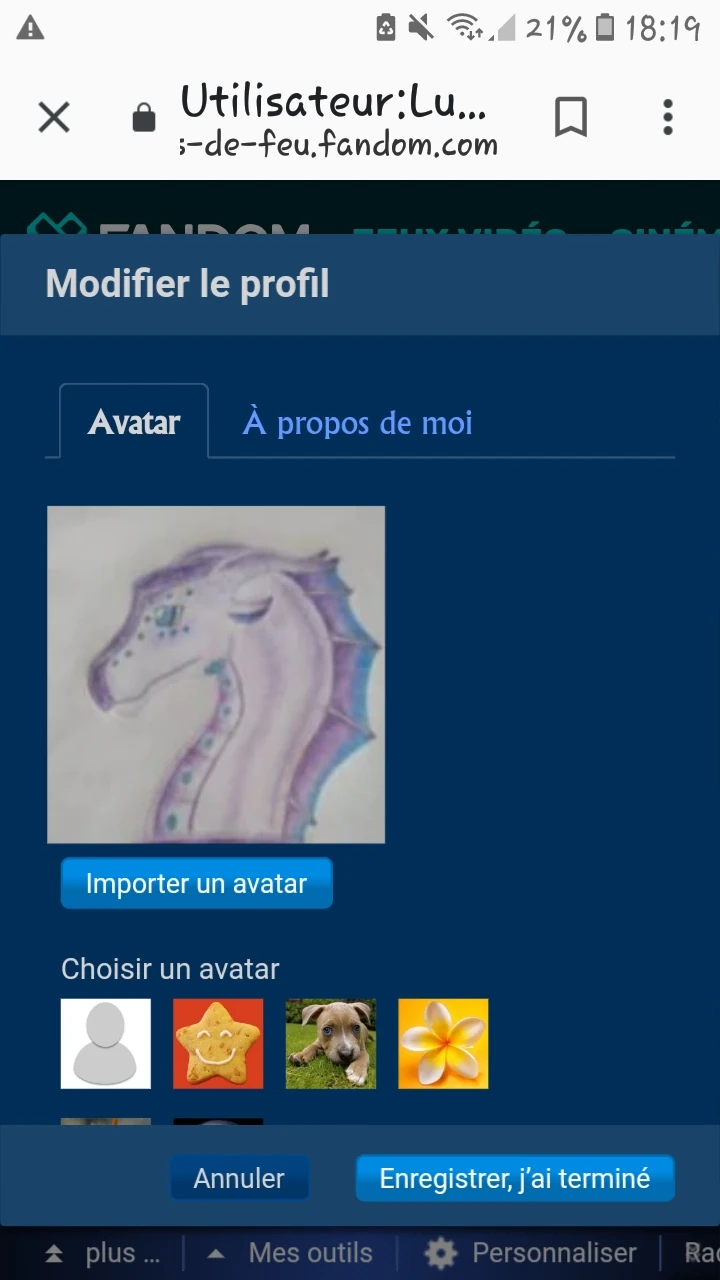Open Personnaliser in the bottom toolbar
The width and height of the screenshot is (720, 1280).
(x=531, y=1253)
